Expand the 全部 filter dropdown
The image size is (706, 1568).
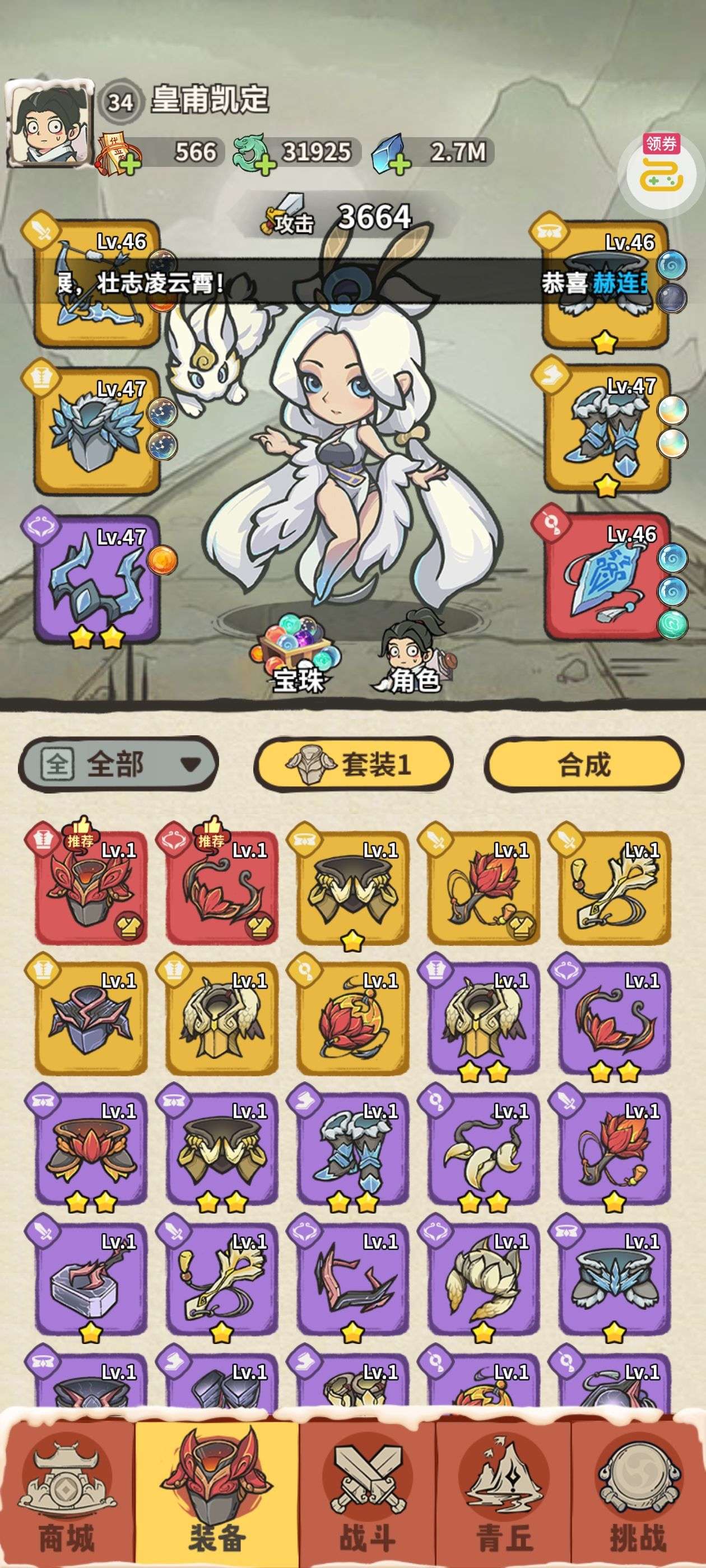(118, 763)
